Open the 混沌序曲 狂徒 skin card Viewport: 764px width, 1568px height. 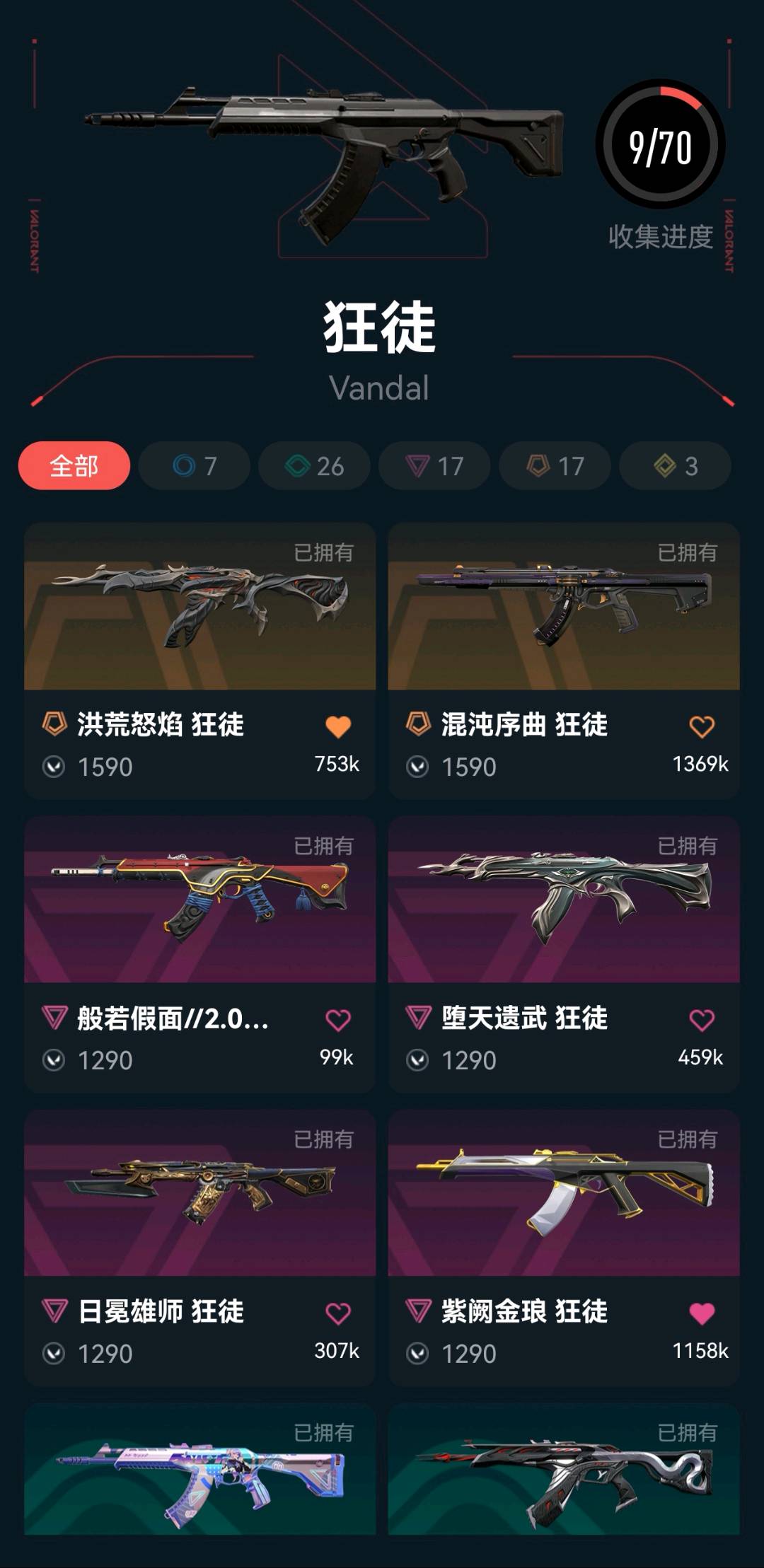[x=563, y=607]
